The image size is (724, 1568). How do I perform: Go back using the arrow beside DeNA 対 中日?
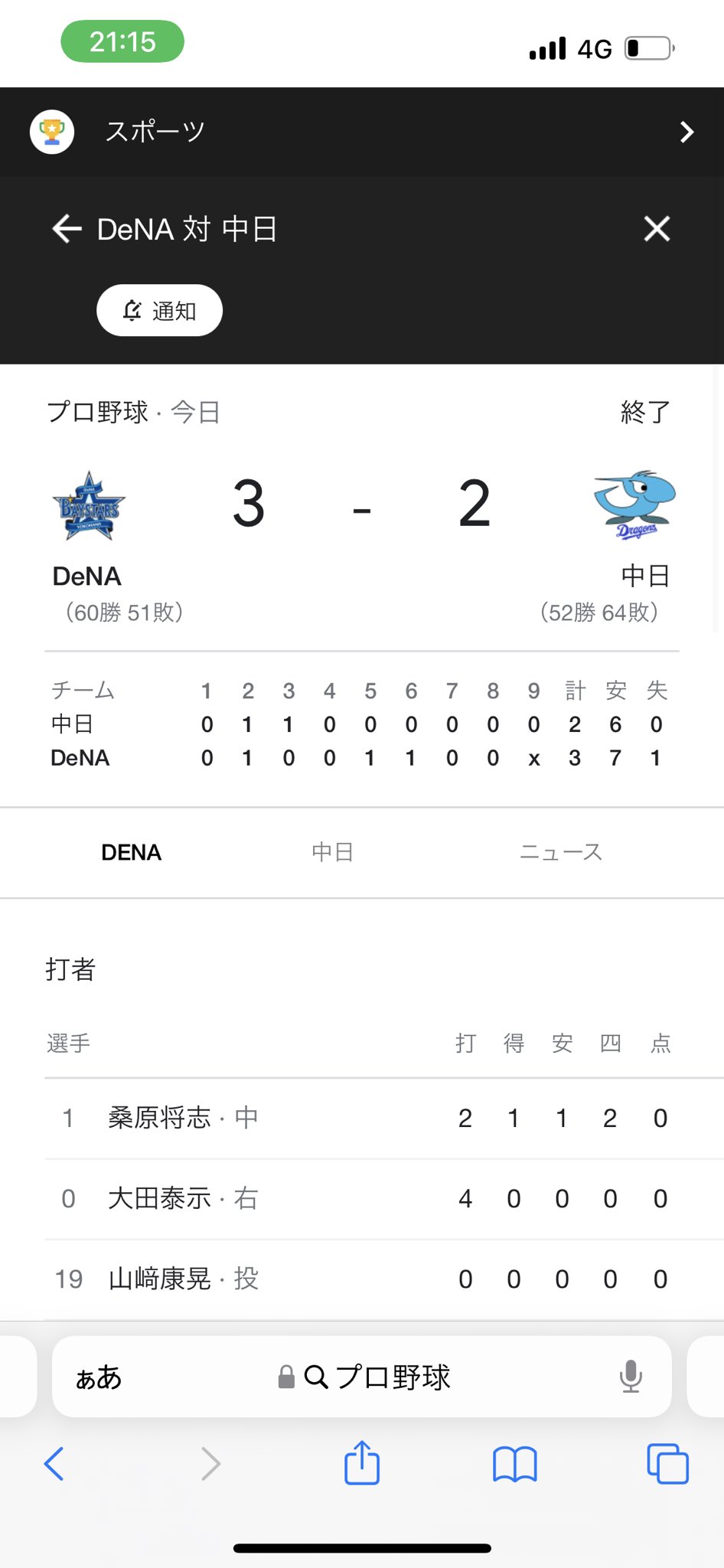[x=67, y=229]
